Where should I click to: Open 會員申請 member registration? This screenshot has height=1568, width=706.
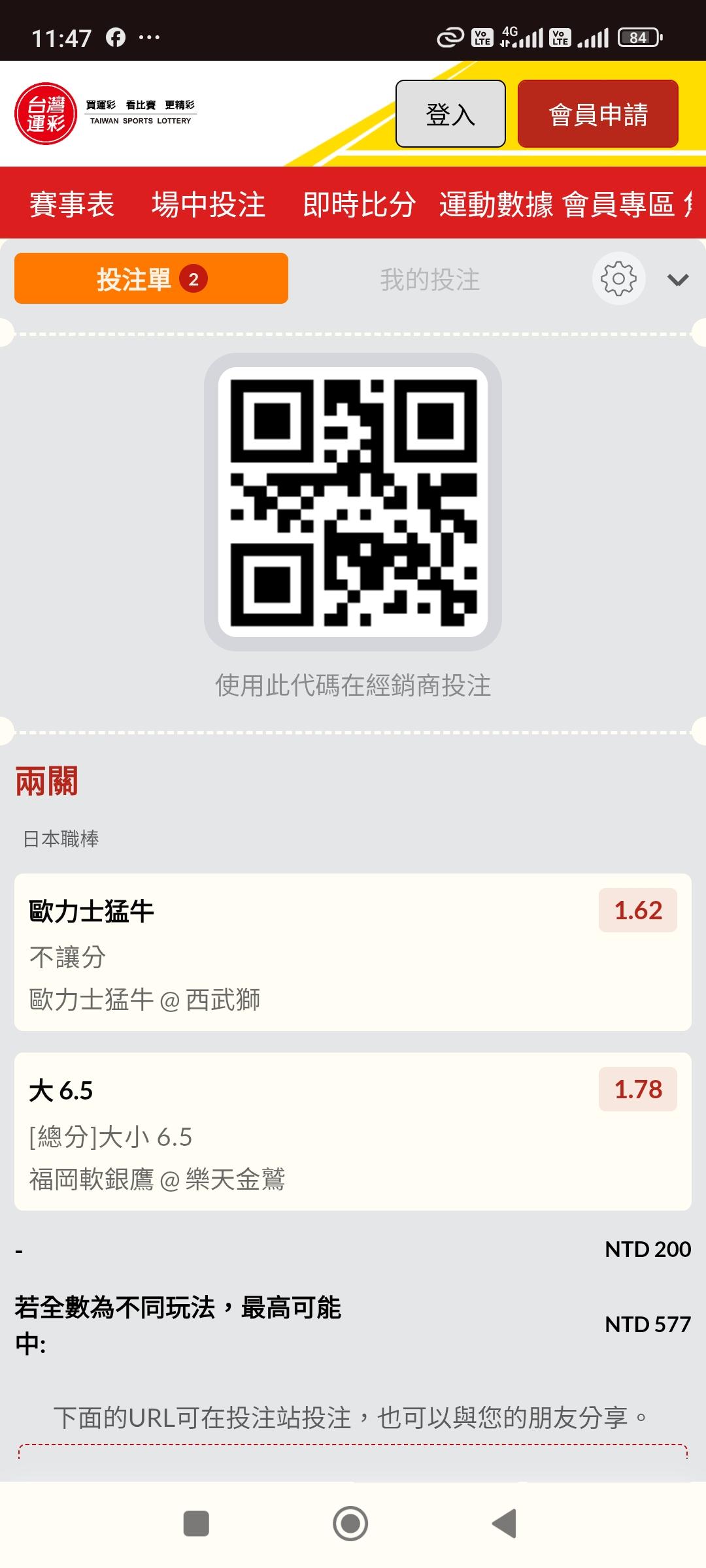(x=597, y=114)
